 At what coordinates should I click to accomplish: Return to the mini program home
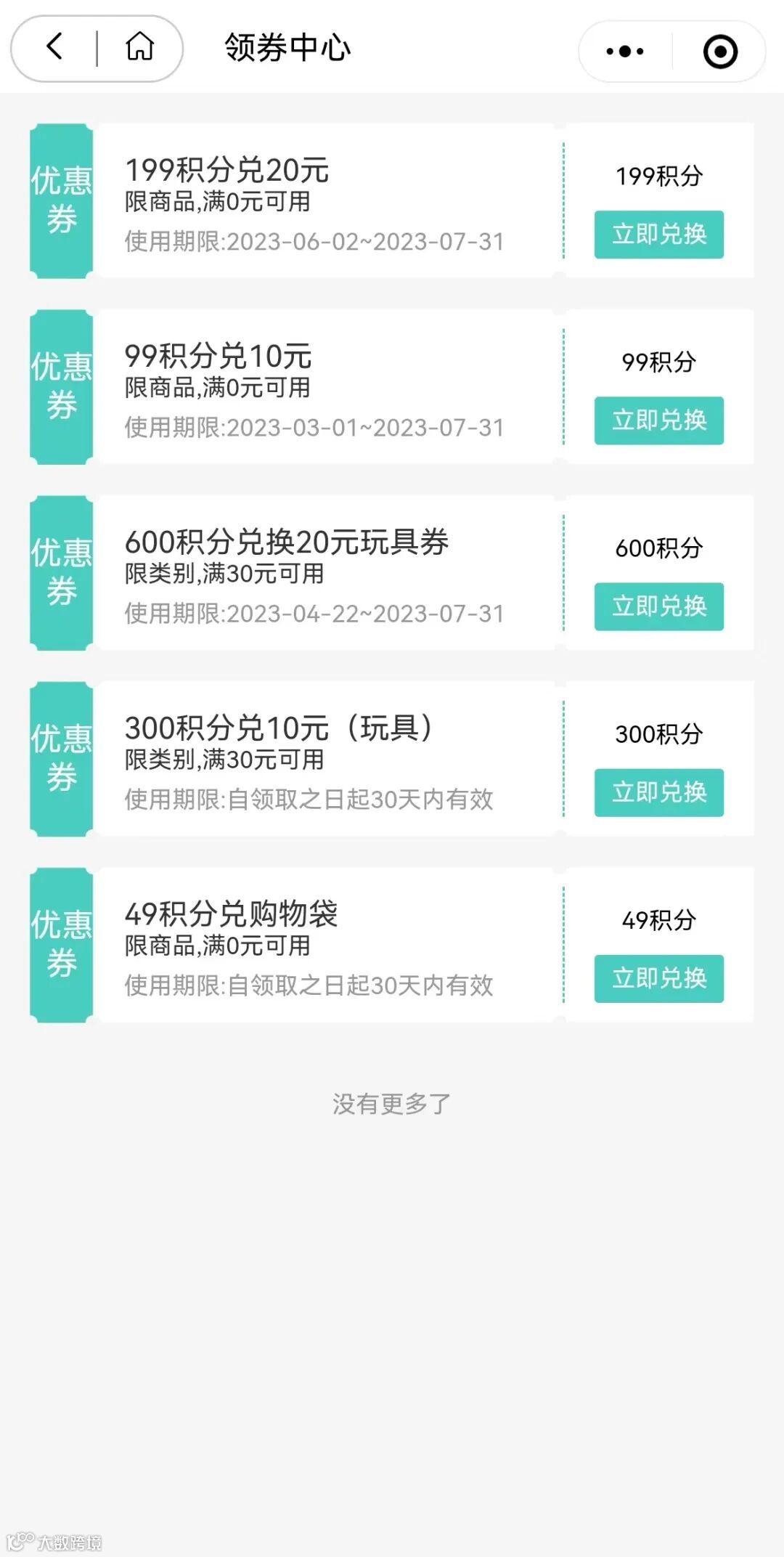[139, 48]
